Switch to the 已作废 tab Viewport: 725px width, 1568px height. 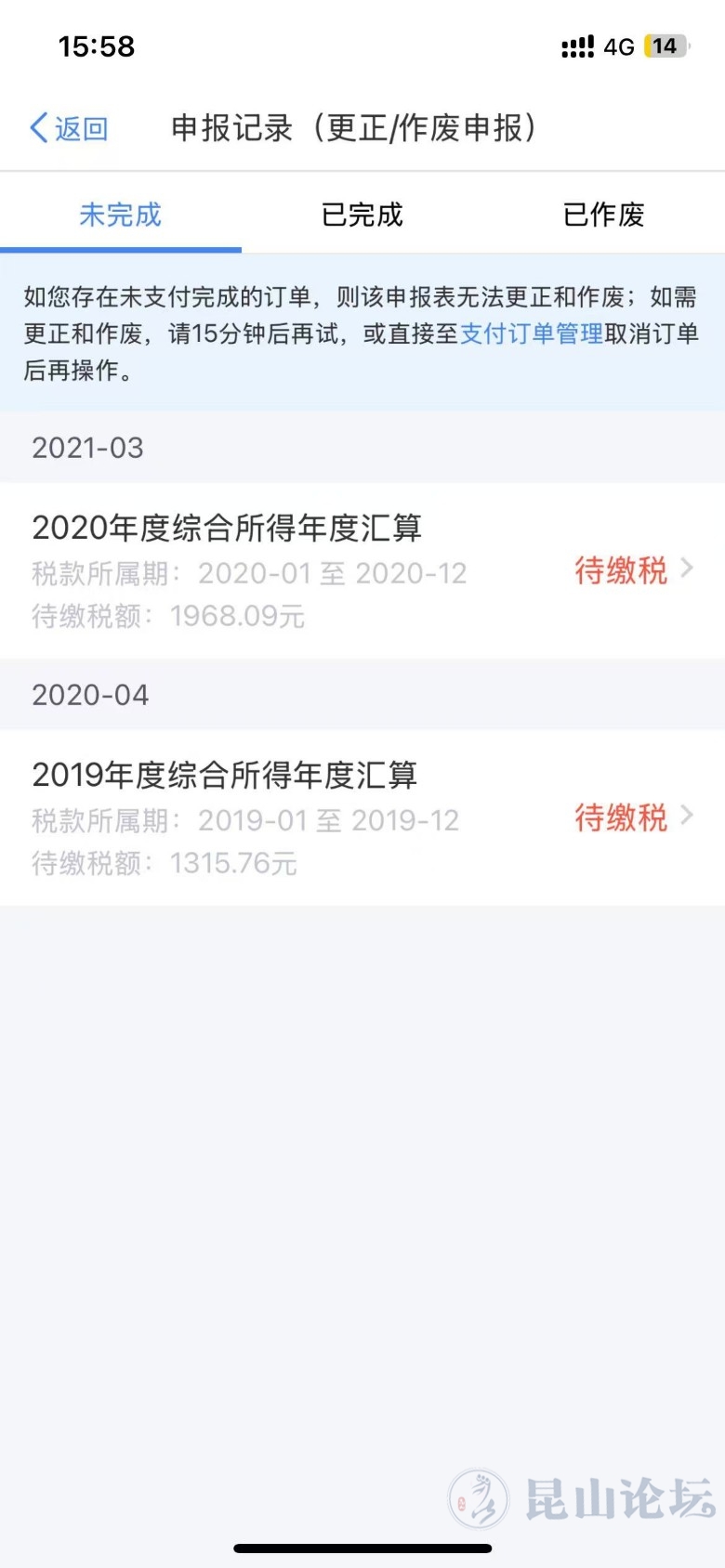pyautogui.click(x=603, y=215)
